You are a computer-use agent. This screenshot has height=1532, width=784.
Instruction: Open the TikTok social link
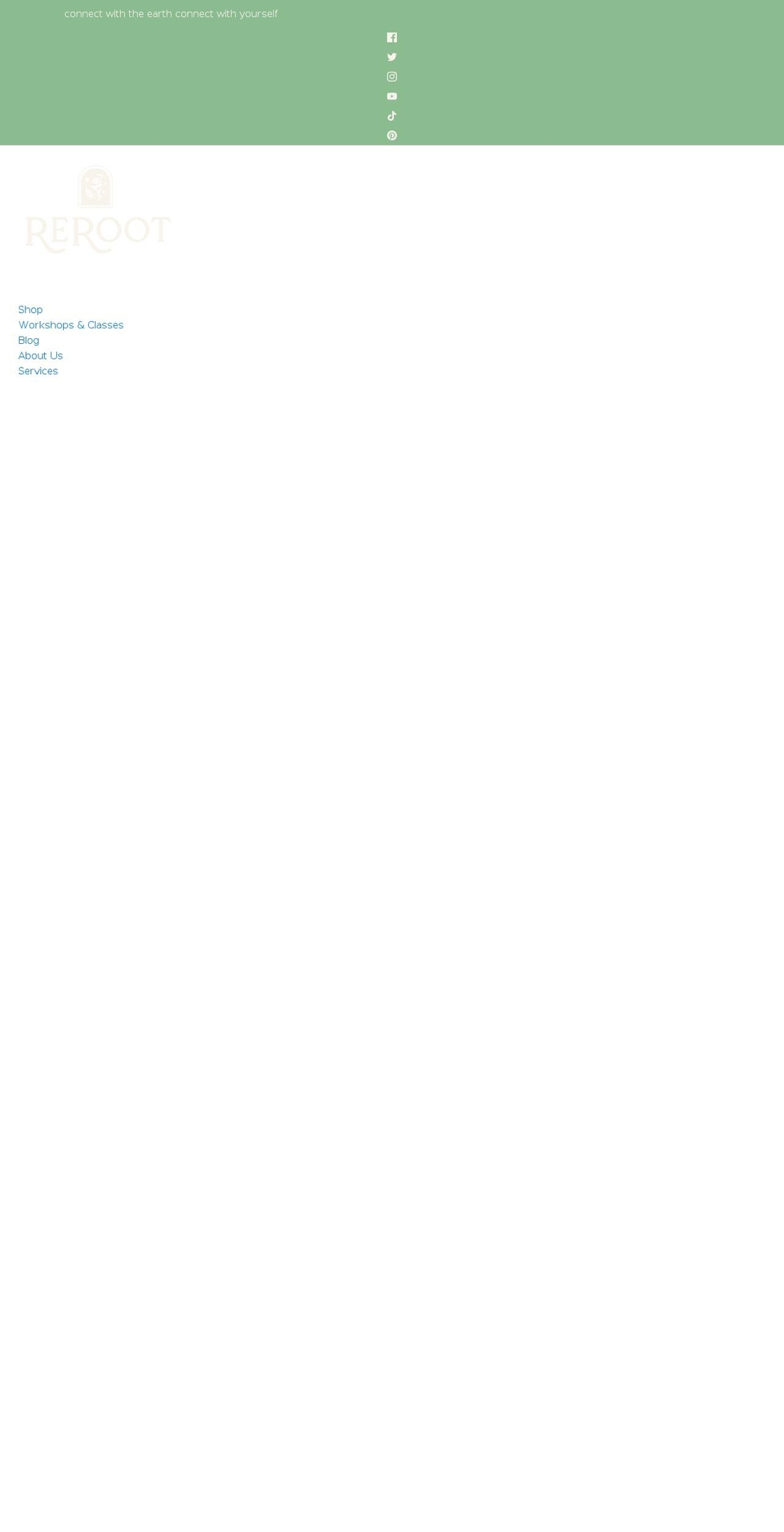point(392,116)
